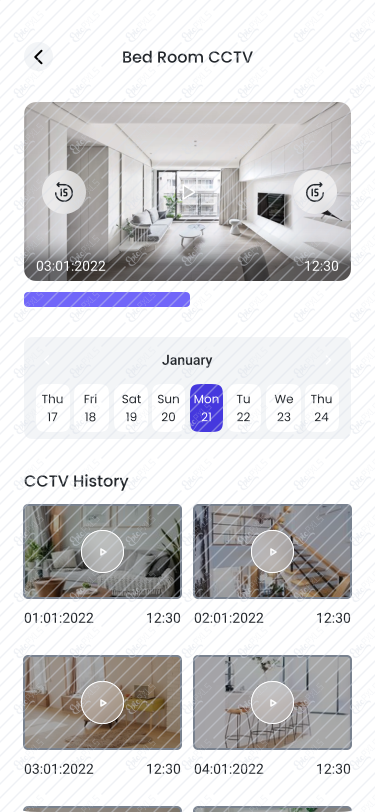
Task: Open the 01:01:2022 history recording
Action: point(103,552)
